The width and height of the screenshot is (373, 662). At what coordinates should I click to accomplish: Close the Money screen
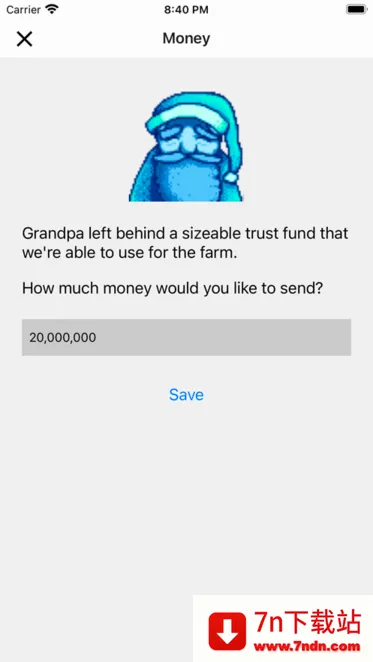tap(25, 39)
